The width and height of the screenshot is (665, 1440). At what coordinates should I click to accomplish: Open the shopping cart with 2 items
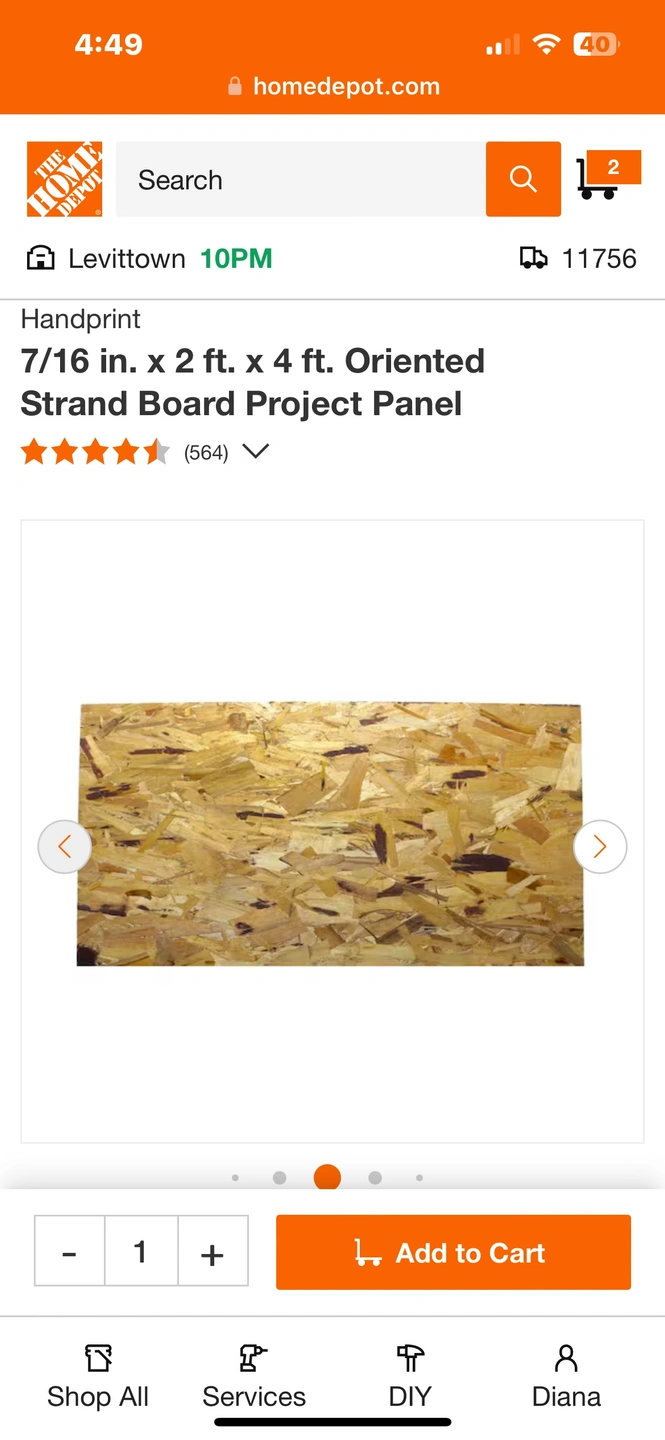pos(608,175)
